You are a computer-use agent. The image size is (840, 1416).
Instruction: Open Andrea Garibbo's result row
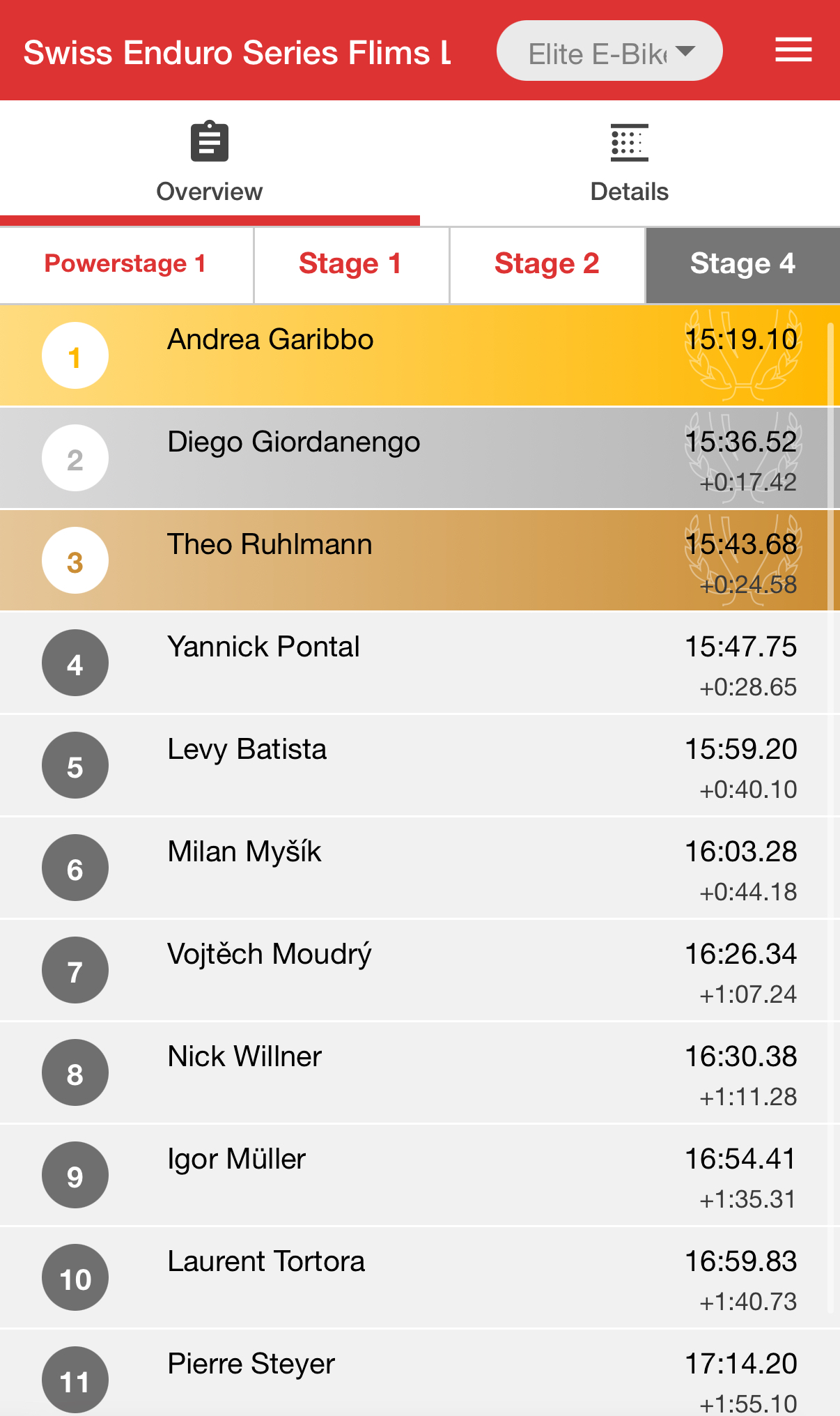418,355
